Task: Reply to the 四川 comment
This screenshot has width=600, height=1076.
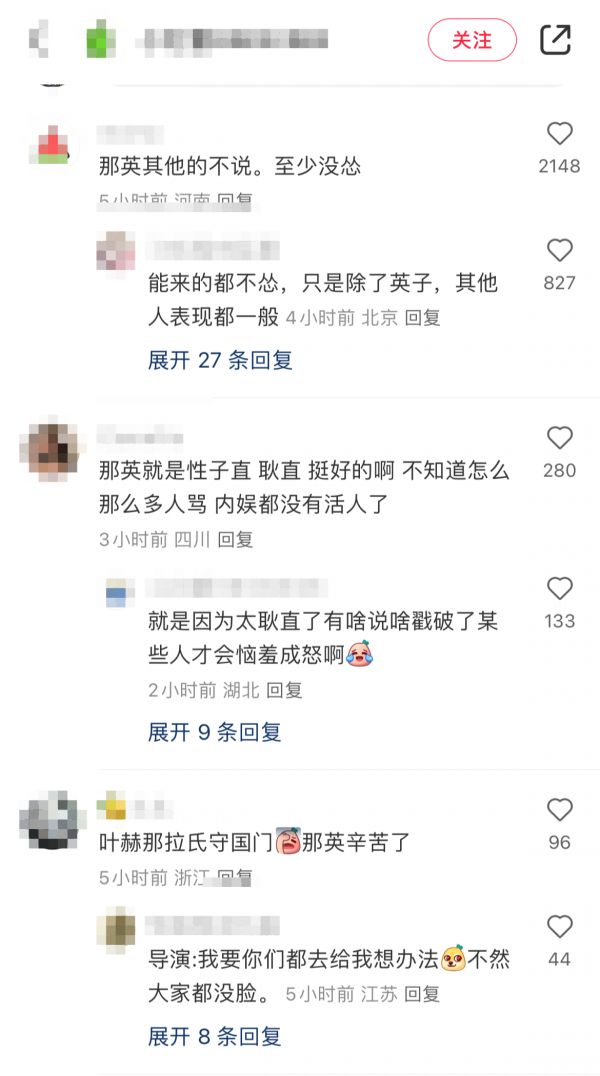Action: tap(236, 539)
